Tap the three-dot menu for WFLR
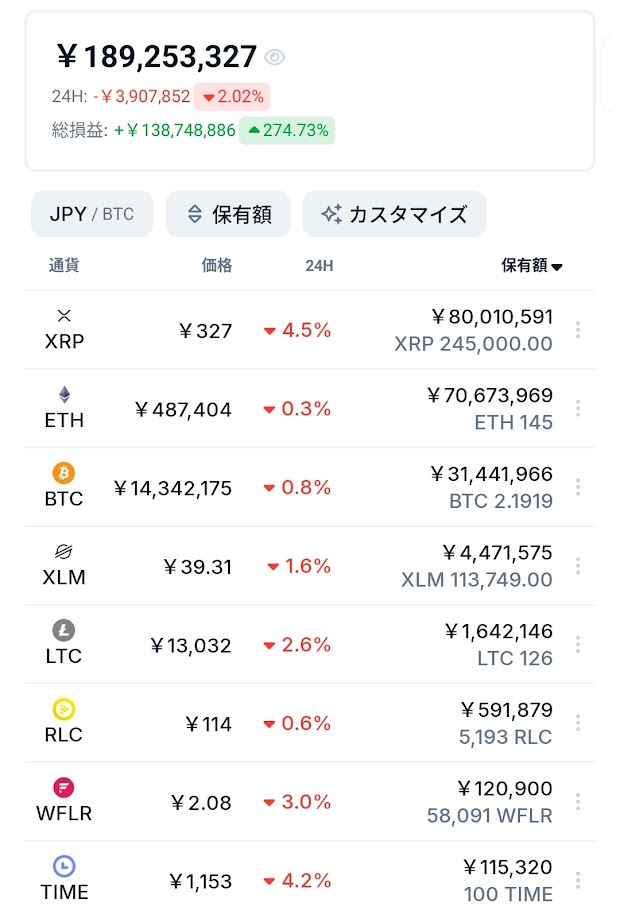Screen dimensions: 620x911 [x=577, y=802]
